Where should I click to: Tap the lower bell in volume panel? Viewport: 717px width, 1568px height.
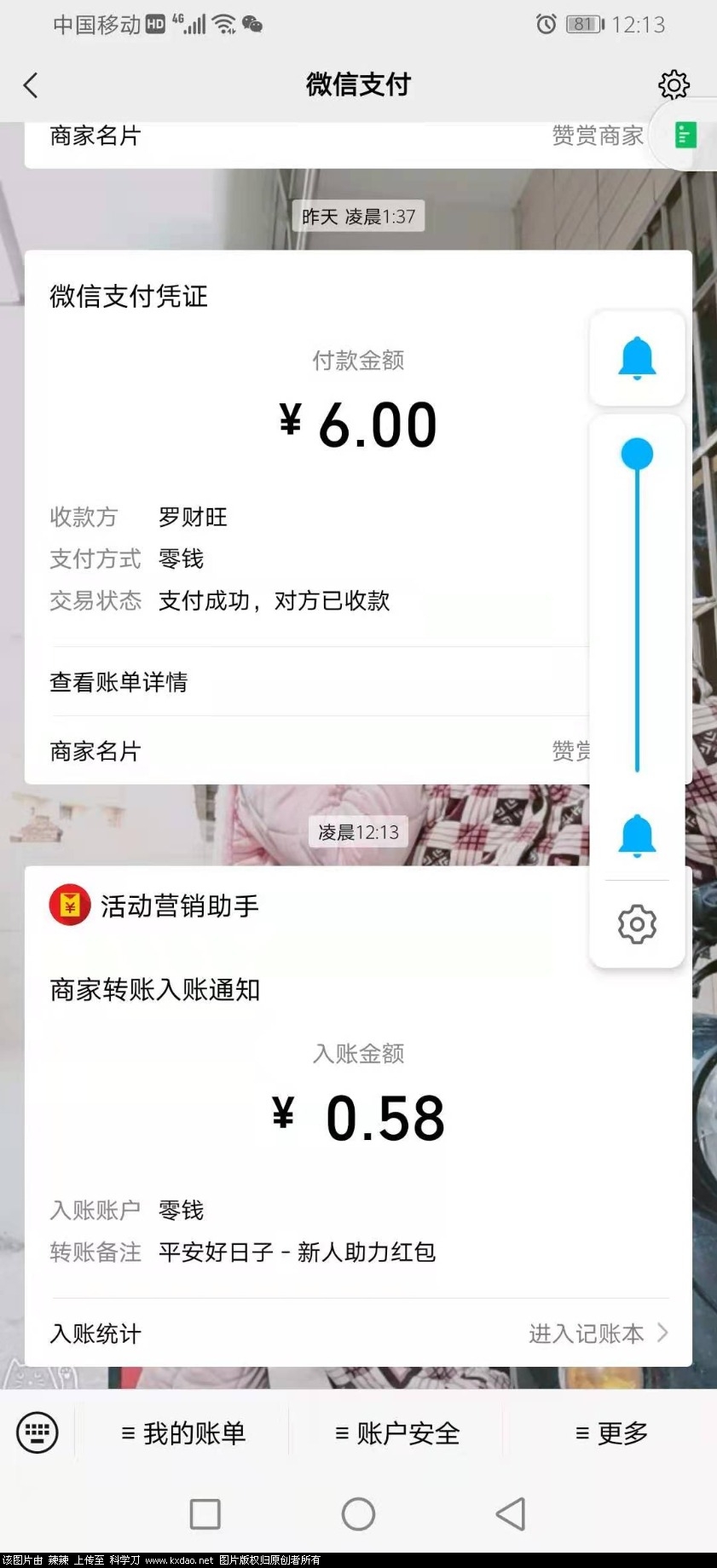click(637, 836)
